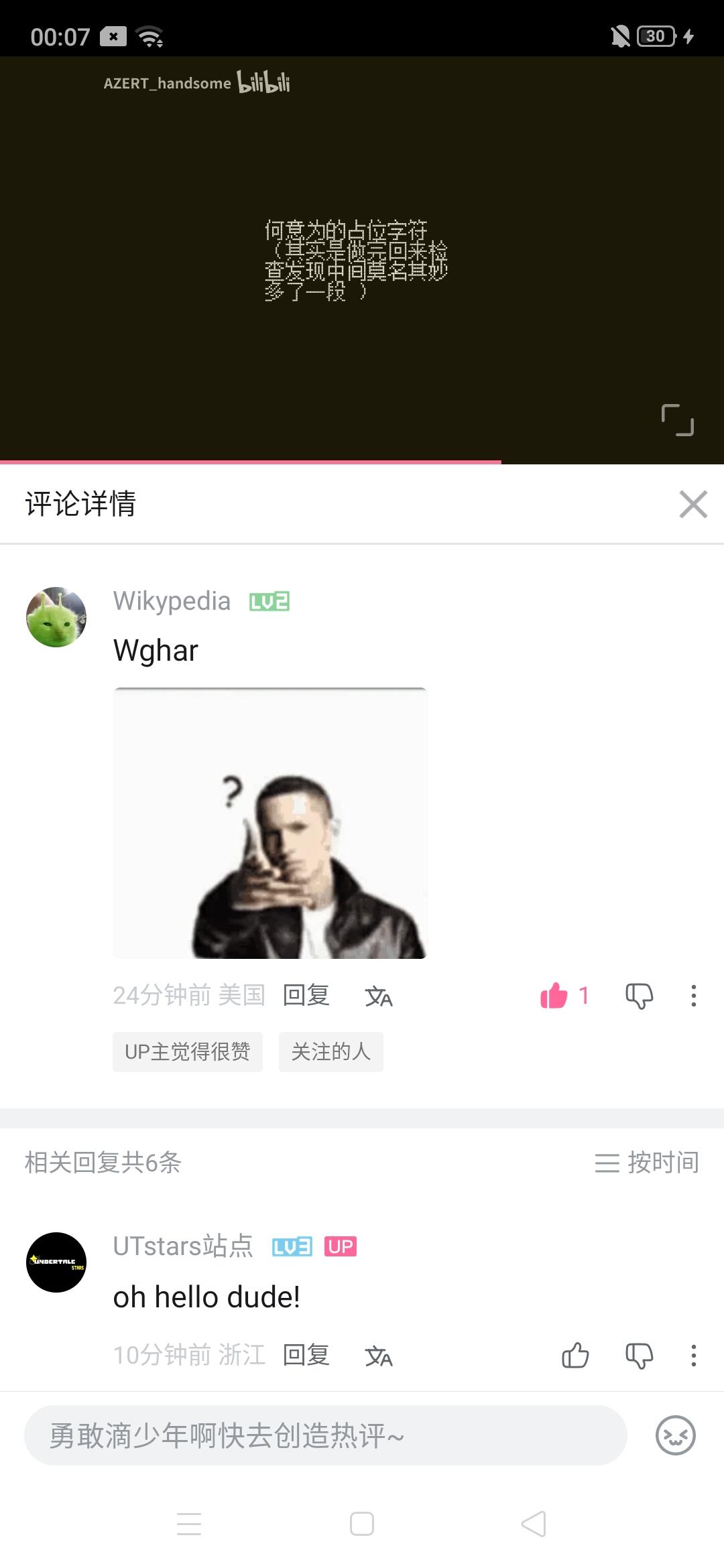Open more options for UTstars站点's reply
Screen dimensions: 724x1568
pyautogui.click(x=694, y=1356)
